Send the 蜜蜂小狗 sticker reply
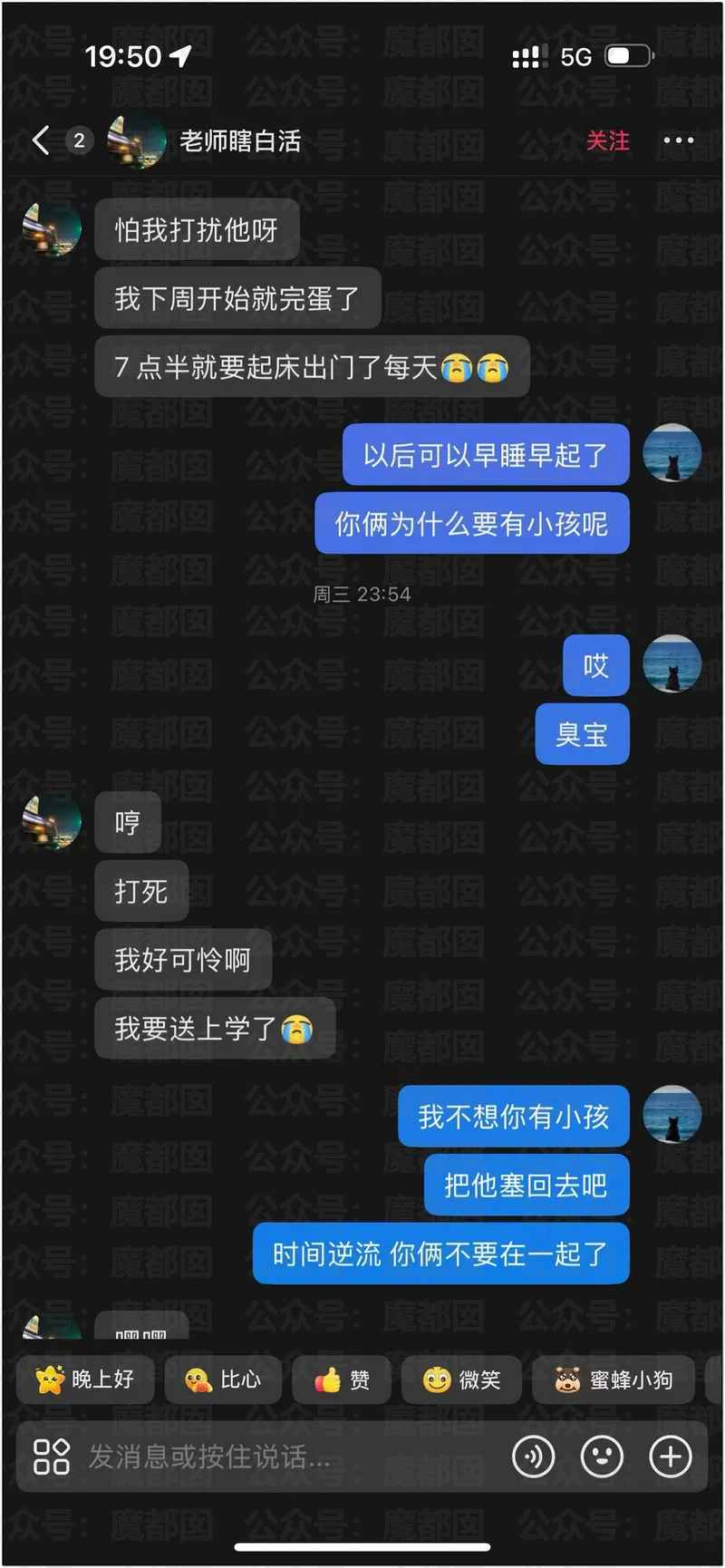 coord(614,1379)
